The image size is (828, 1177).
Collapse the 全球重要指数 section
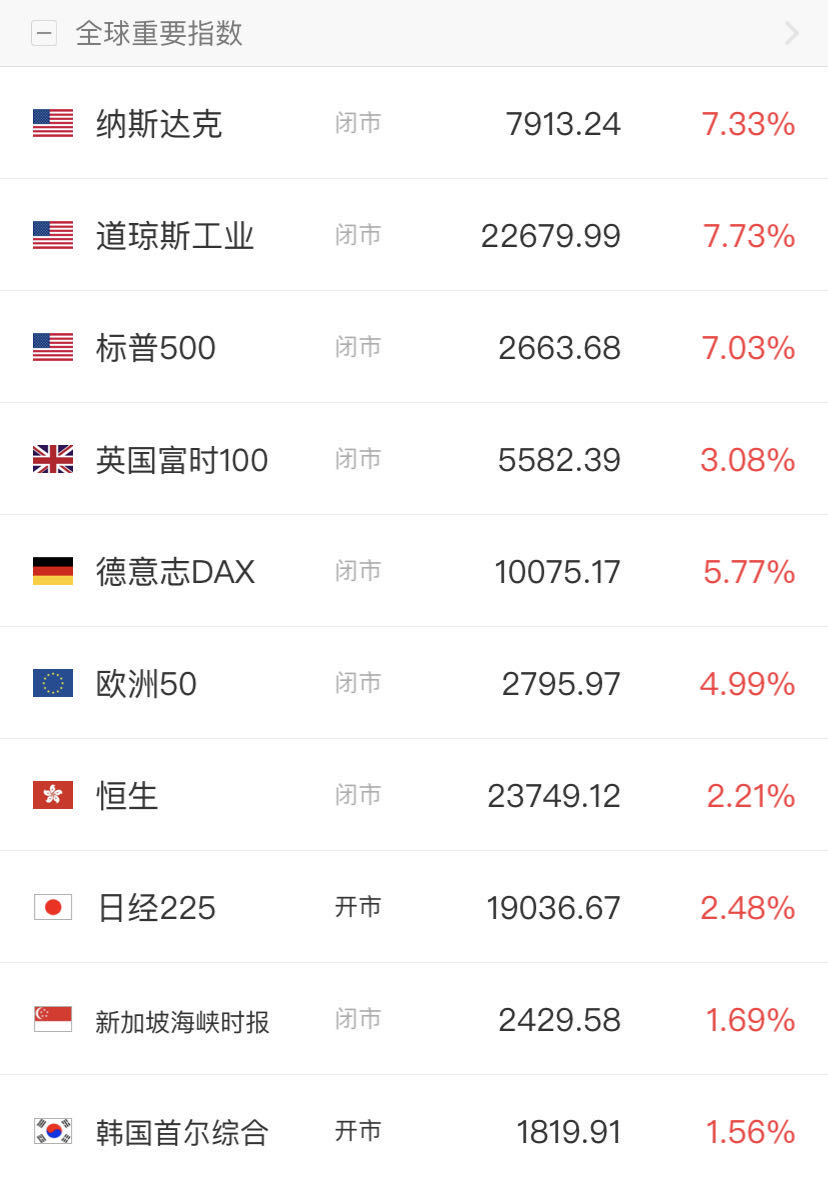click(44, 33)
